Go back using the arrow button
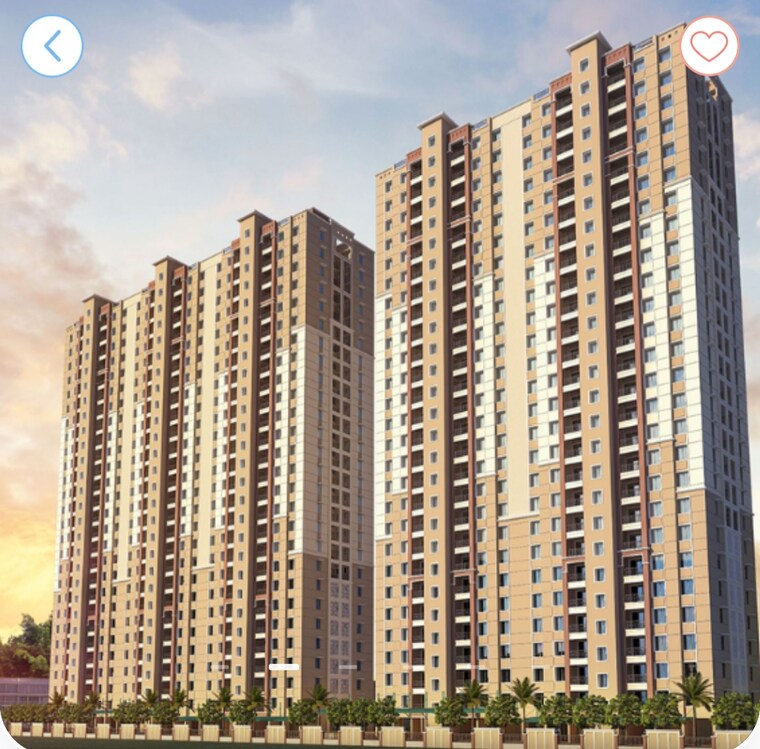The image size is (760, 749). [x=52, y=46]
